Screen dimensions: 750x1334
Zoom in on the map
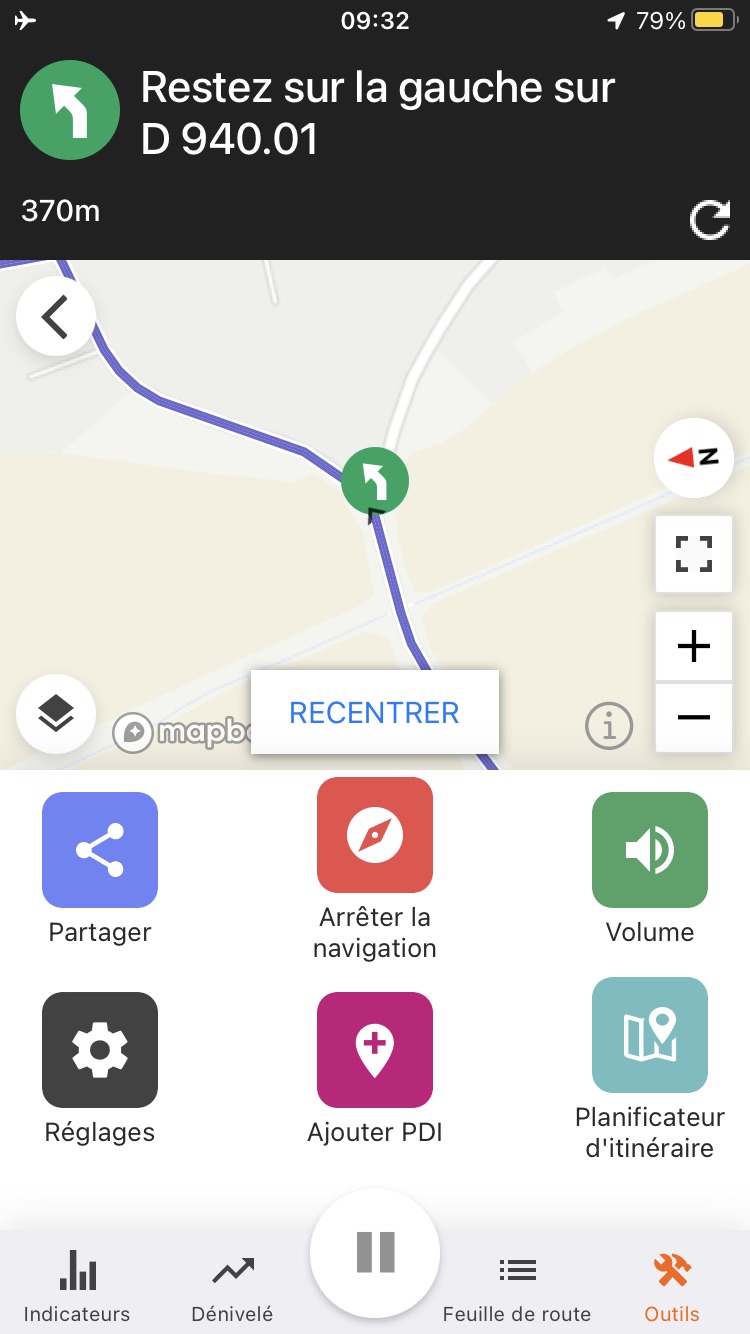694,647
